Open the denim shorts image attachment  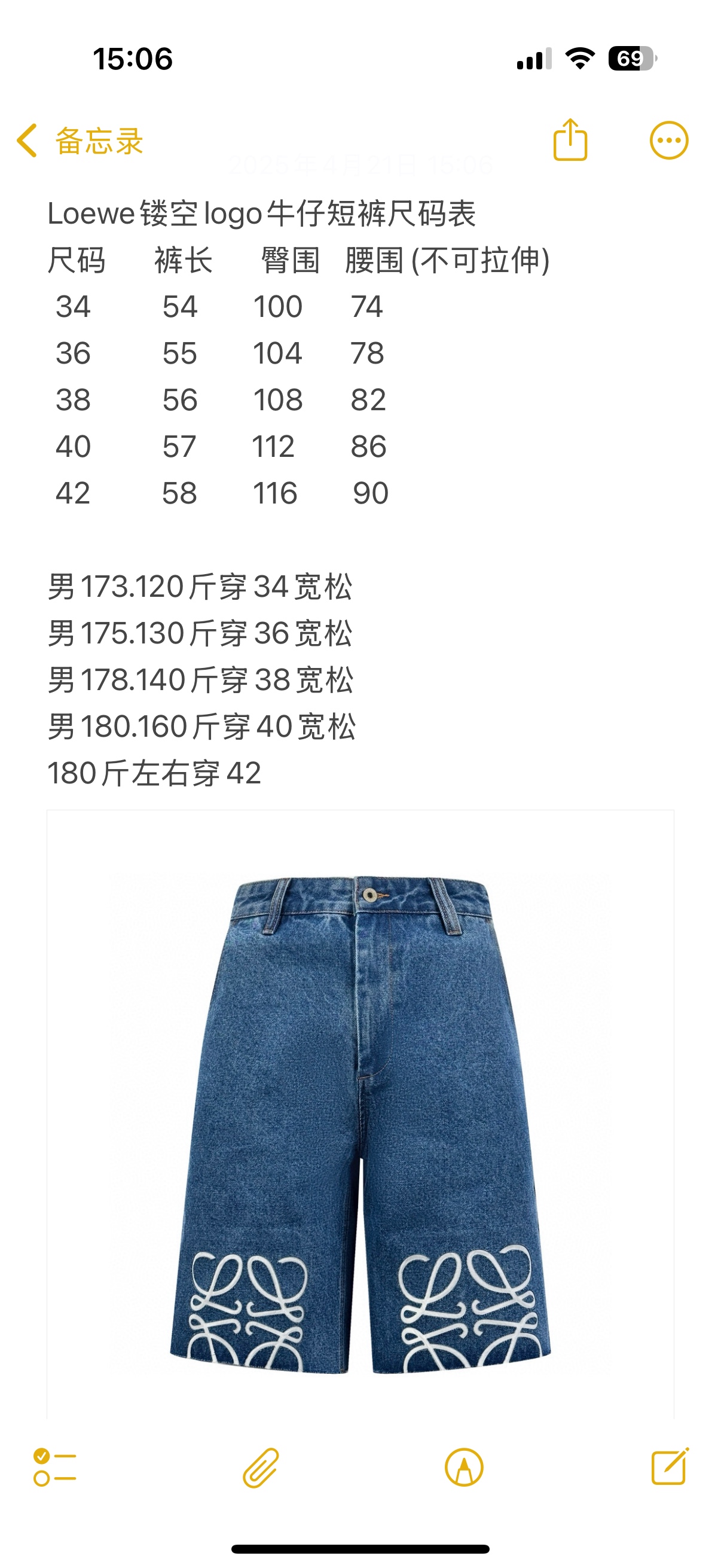360,1120
